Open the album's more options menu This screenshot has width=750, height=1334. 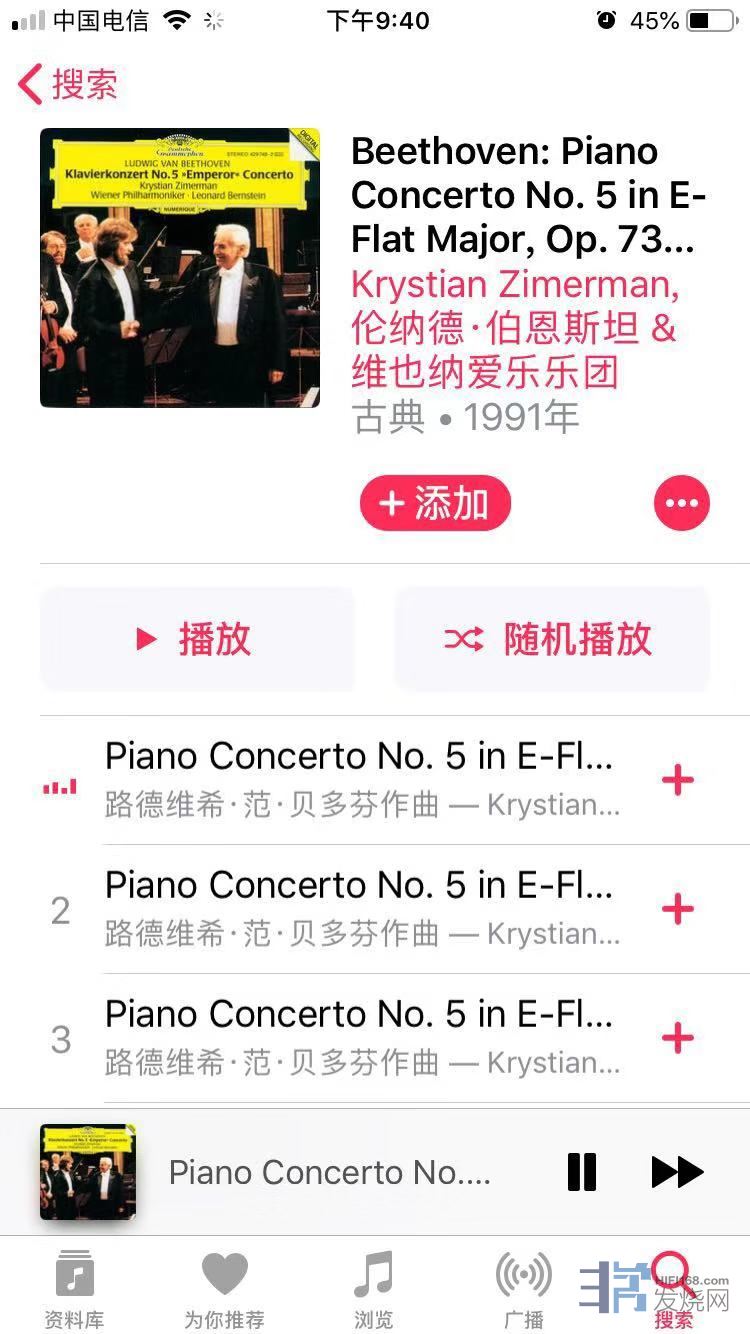681,503
